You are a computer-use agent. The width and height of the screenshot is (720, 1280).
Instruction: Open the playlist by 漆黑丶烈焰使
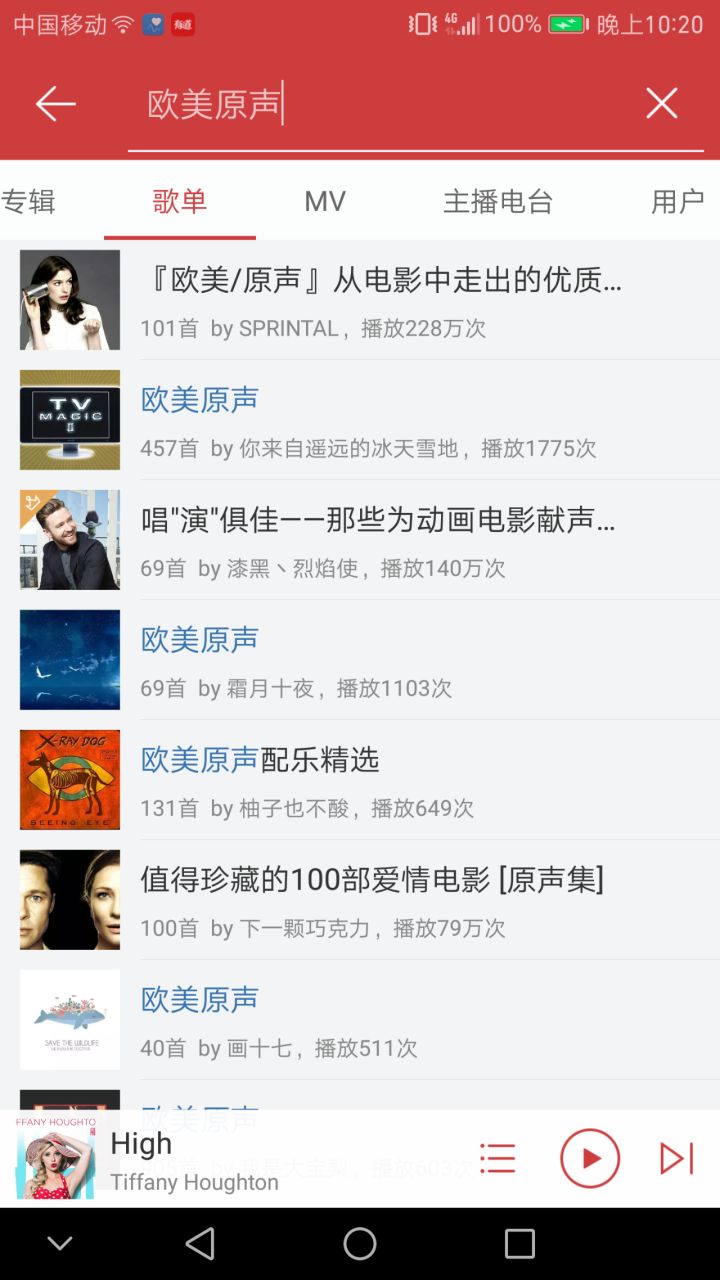coord(380,540)
